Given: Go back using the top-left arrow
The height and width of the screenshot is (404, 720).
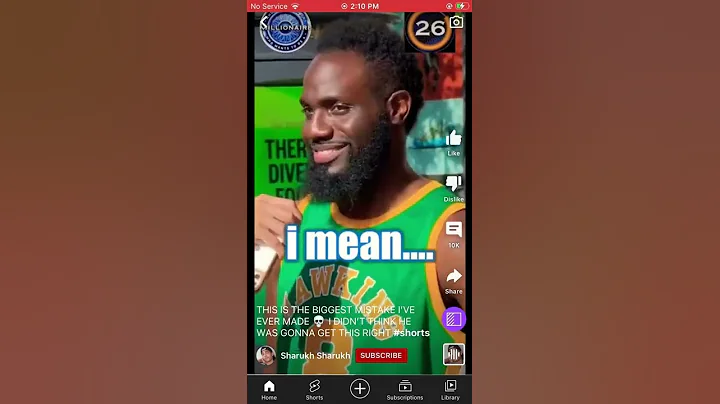Looking at the screenshot, I should (264, 22).
